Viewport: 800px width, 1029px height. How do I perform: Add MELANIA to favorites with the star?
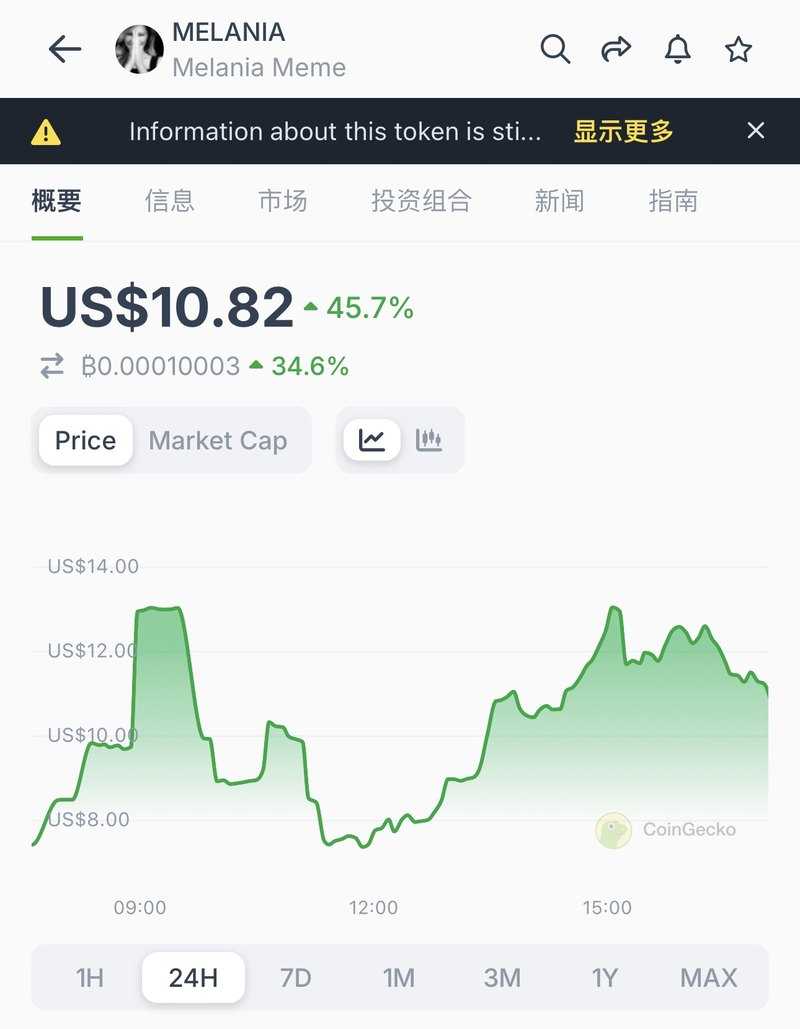click(x=738, y=49)
